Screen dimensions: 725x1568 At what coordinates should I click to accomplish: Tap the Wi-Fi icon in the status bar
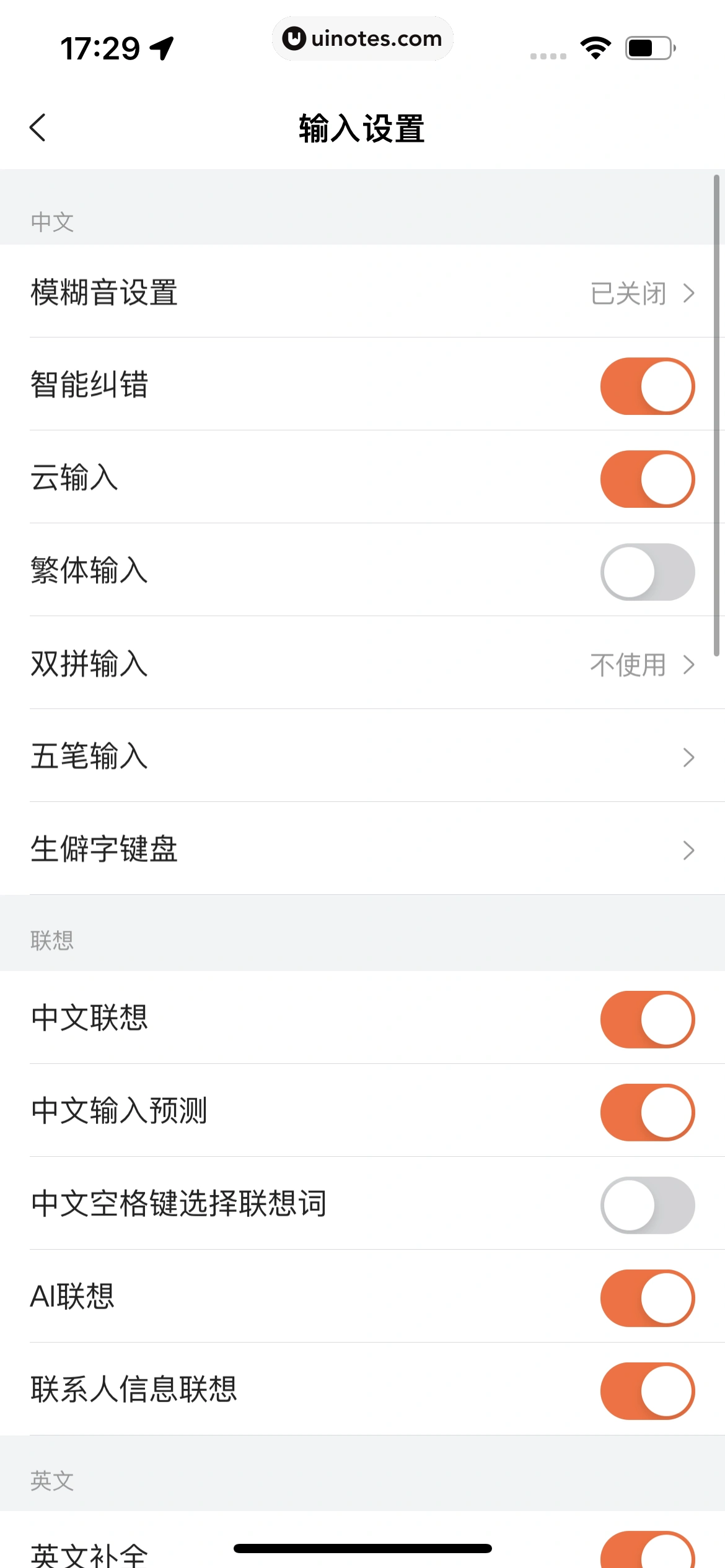click(596, 48)
